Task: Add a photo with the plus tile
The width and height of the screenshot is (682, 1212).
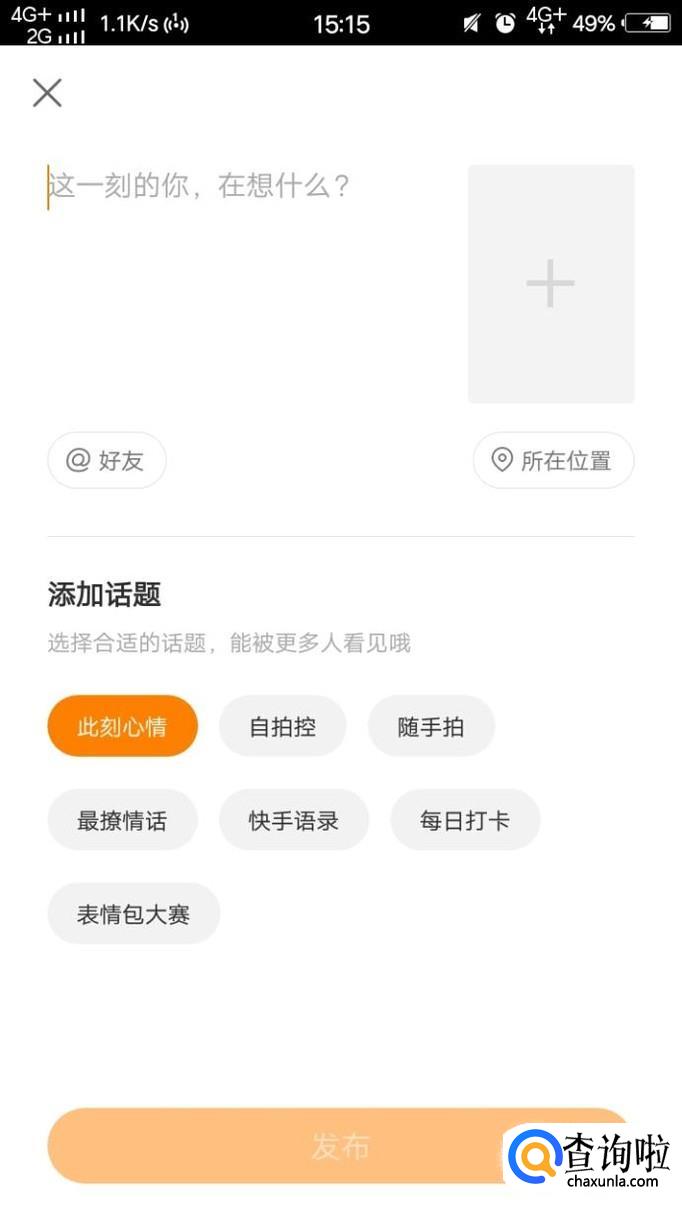Action: (x=551, y=284)
